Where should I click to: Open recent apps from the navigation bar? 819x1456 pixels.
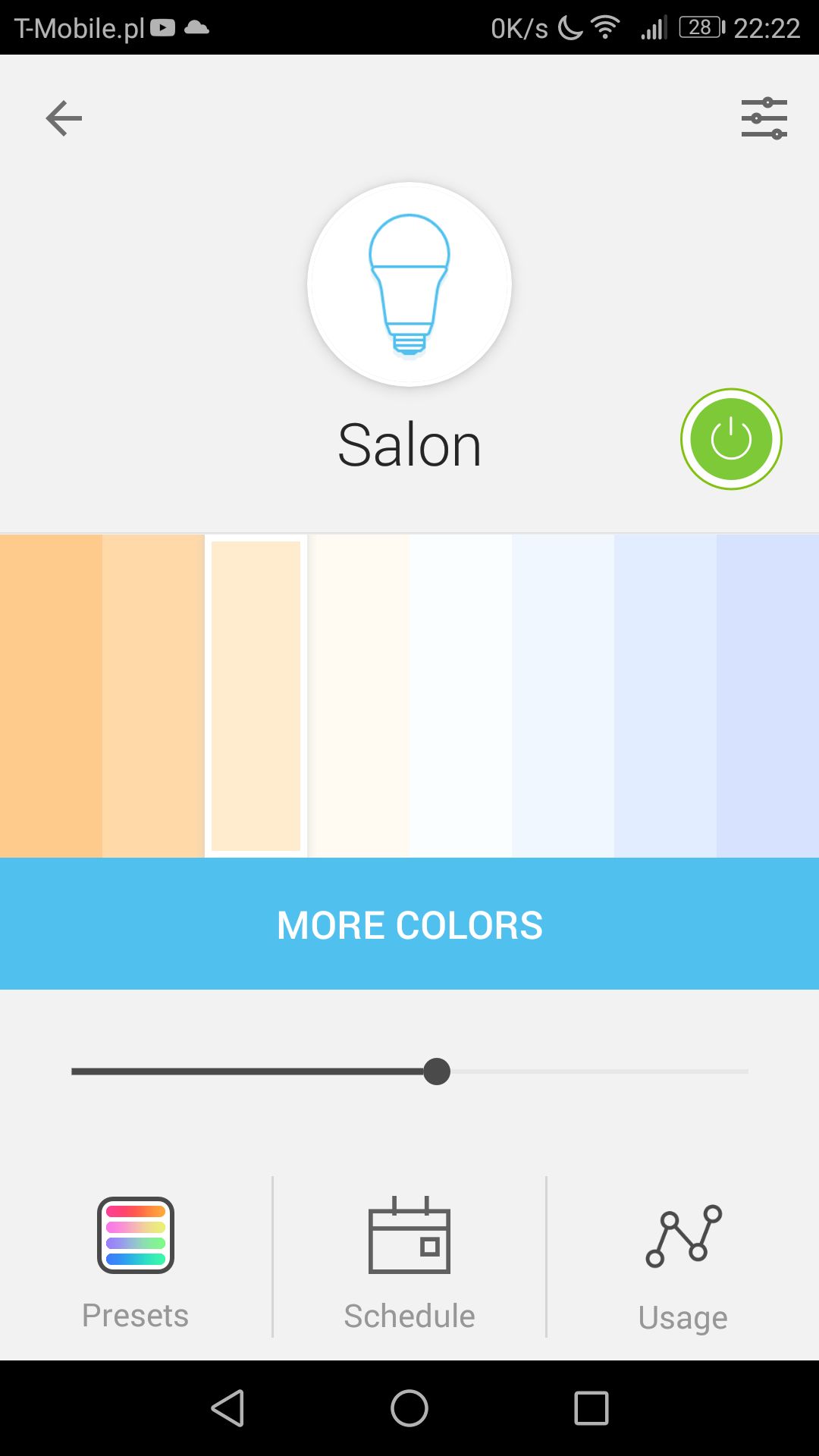tap(591, 1408)
